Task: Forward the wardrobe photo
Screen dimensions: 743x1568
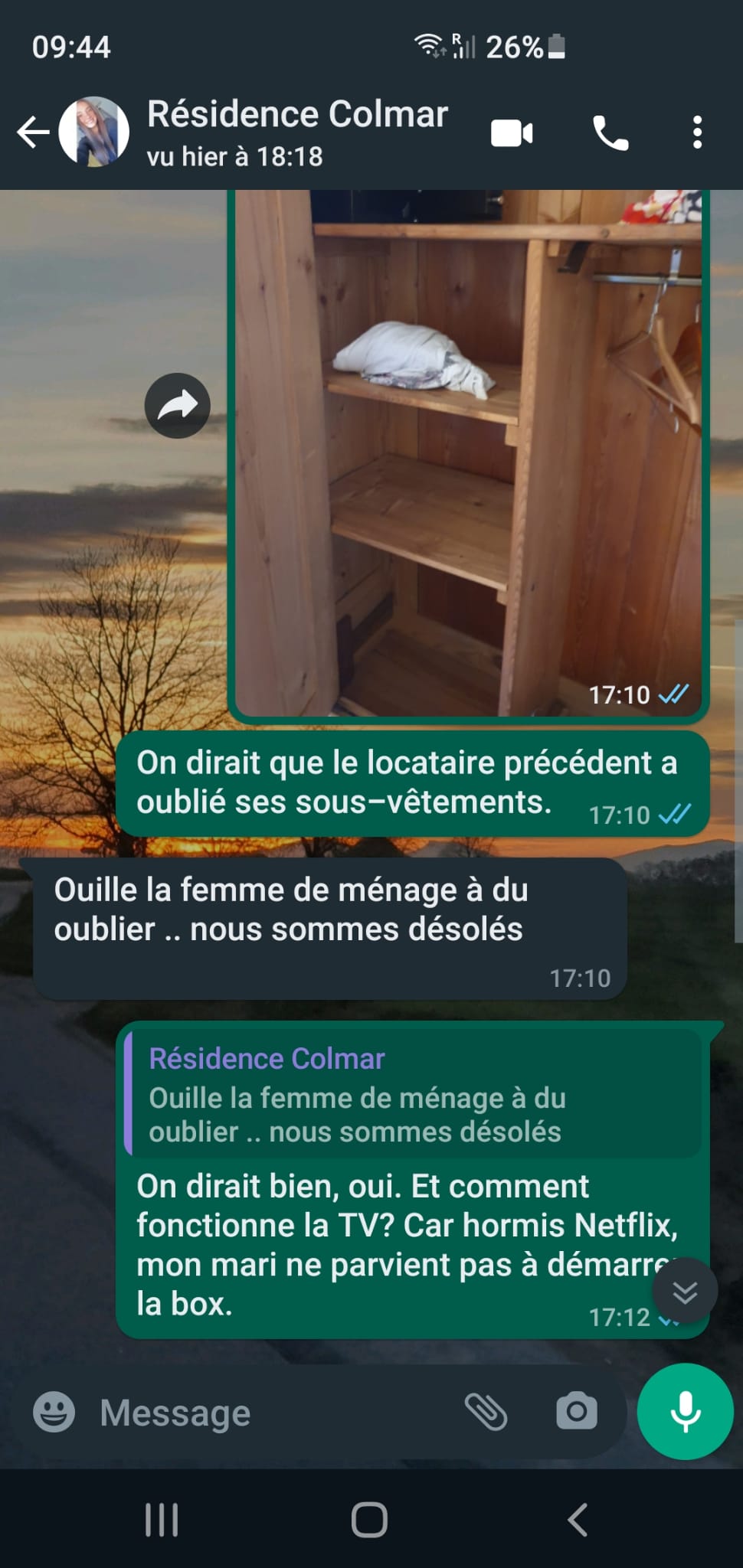Action: (x=178, y=406)
